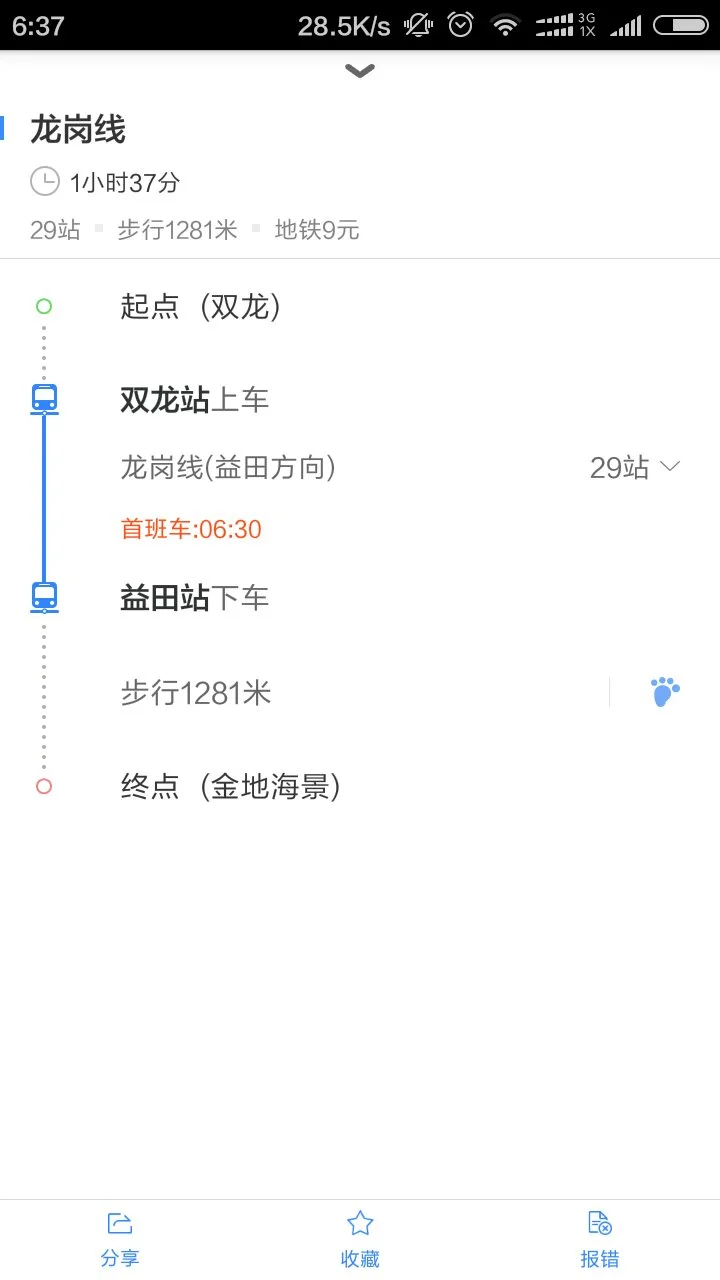This screenshot has width=720, height=1280.
Task: Select the green start point circle marker
Action: [x=43, y=306]
